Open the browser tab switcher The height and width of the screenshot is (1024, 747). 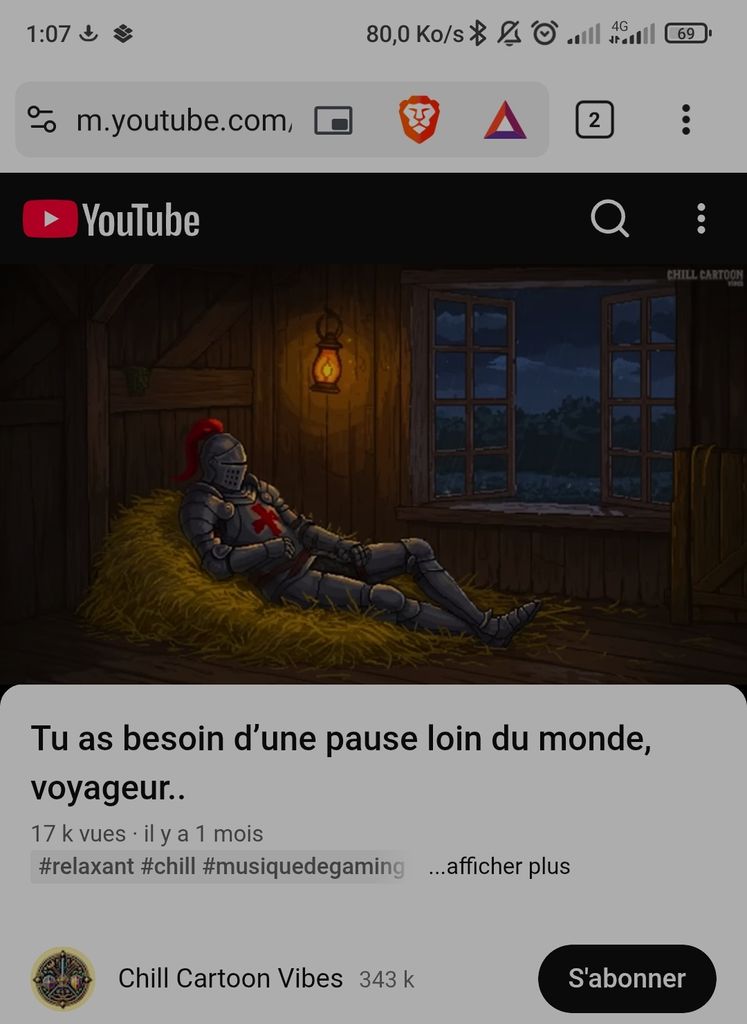[x=594, y=120]
